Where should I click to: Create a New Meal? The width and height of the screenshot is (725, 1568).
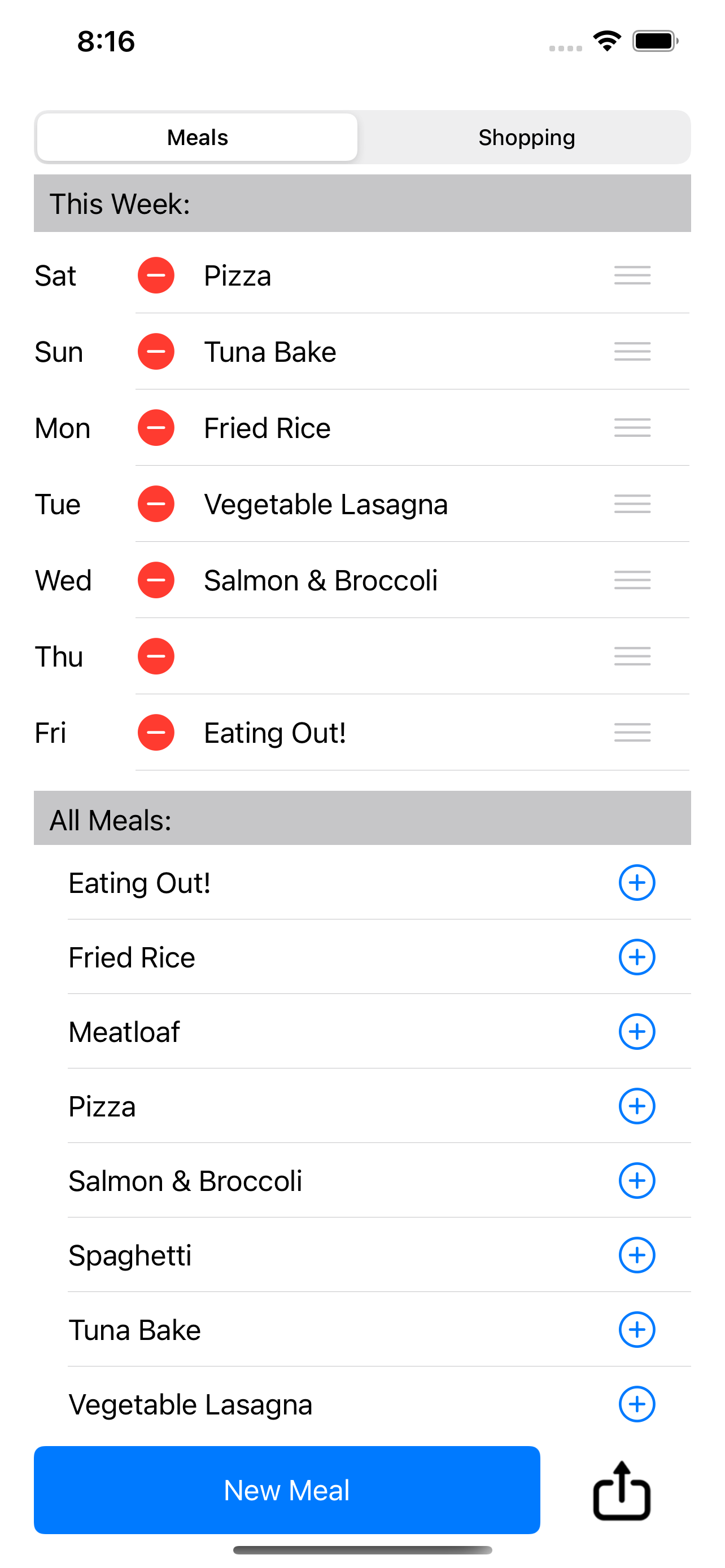tap(287, 1490)
